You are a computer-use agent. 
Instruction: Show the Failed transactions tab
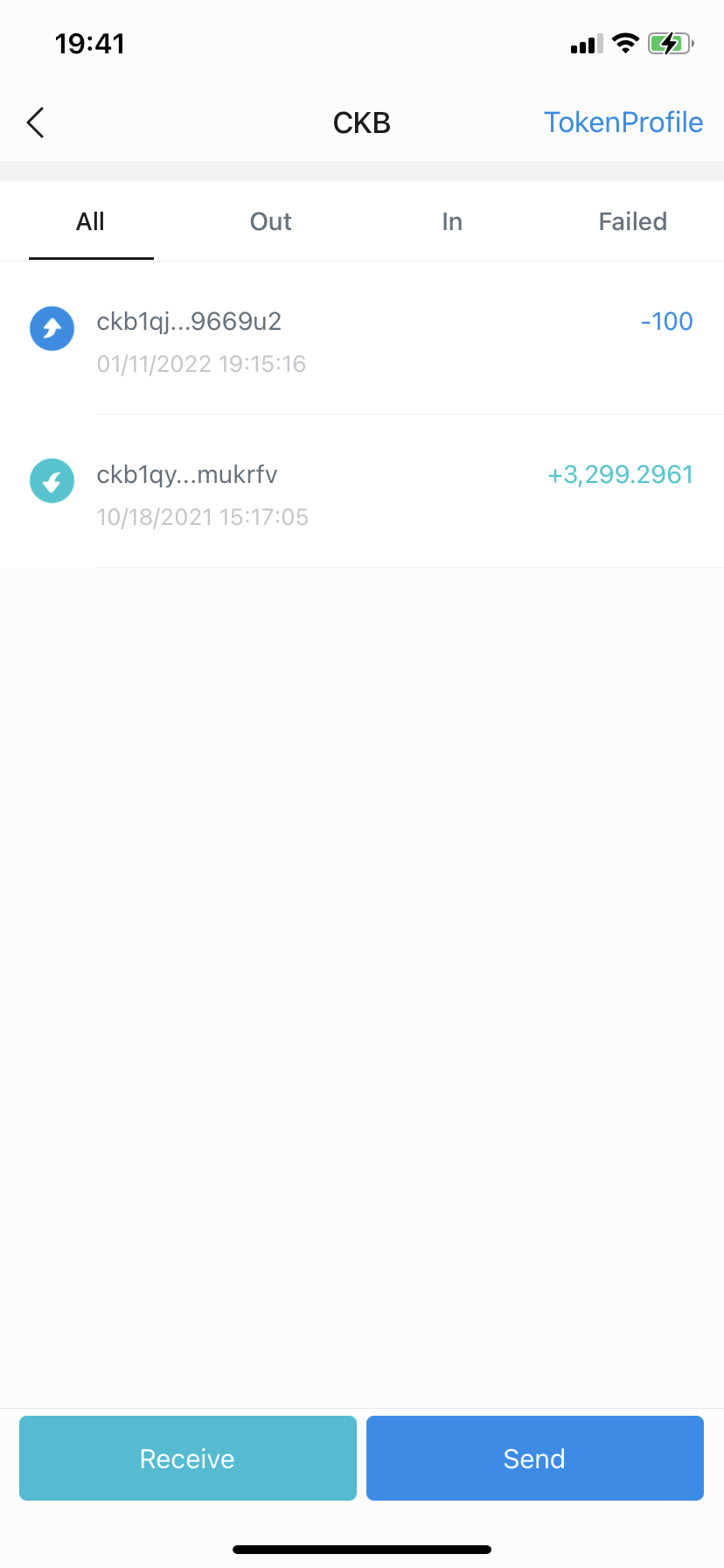632,222
